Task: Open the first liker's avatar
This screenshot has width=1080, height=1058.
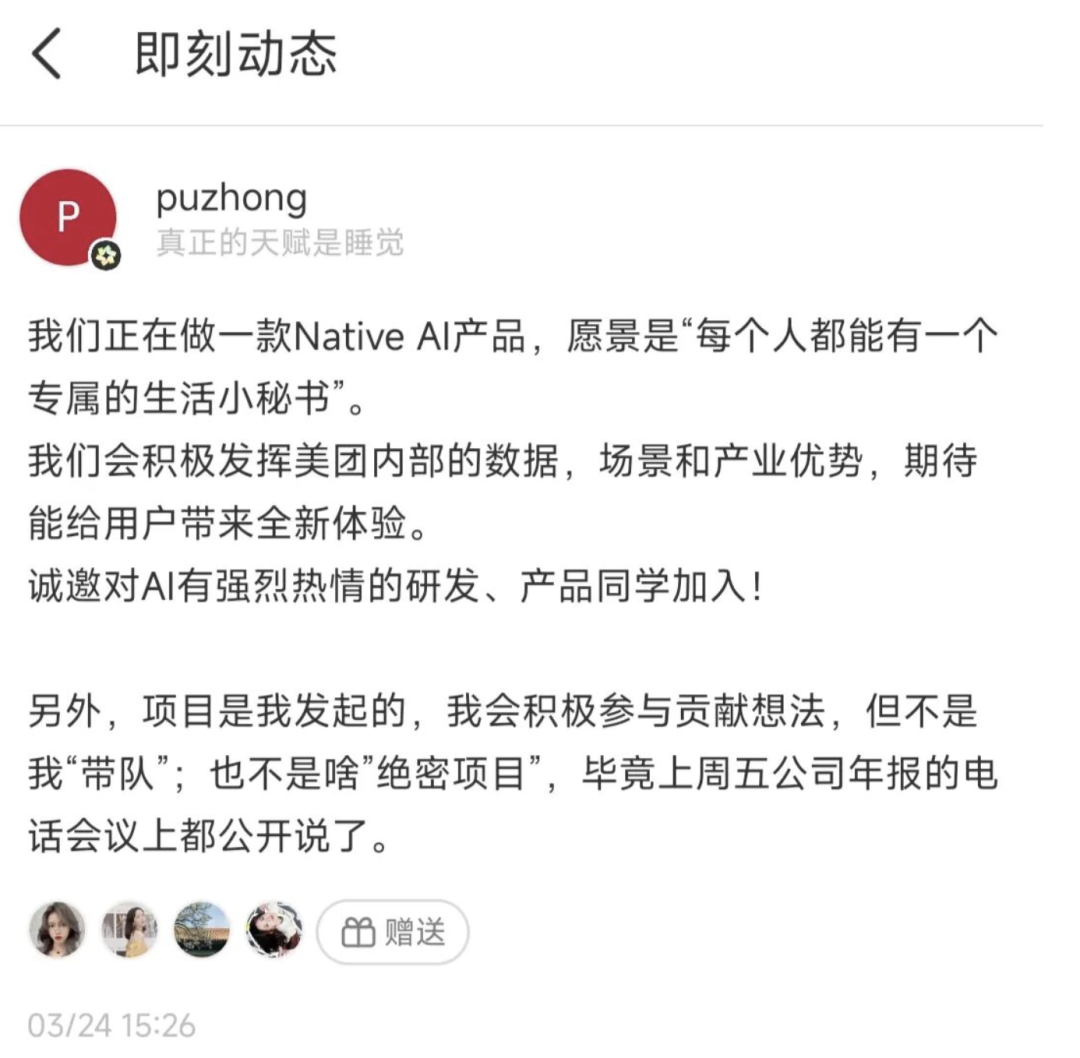Action: point(57,930)
